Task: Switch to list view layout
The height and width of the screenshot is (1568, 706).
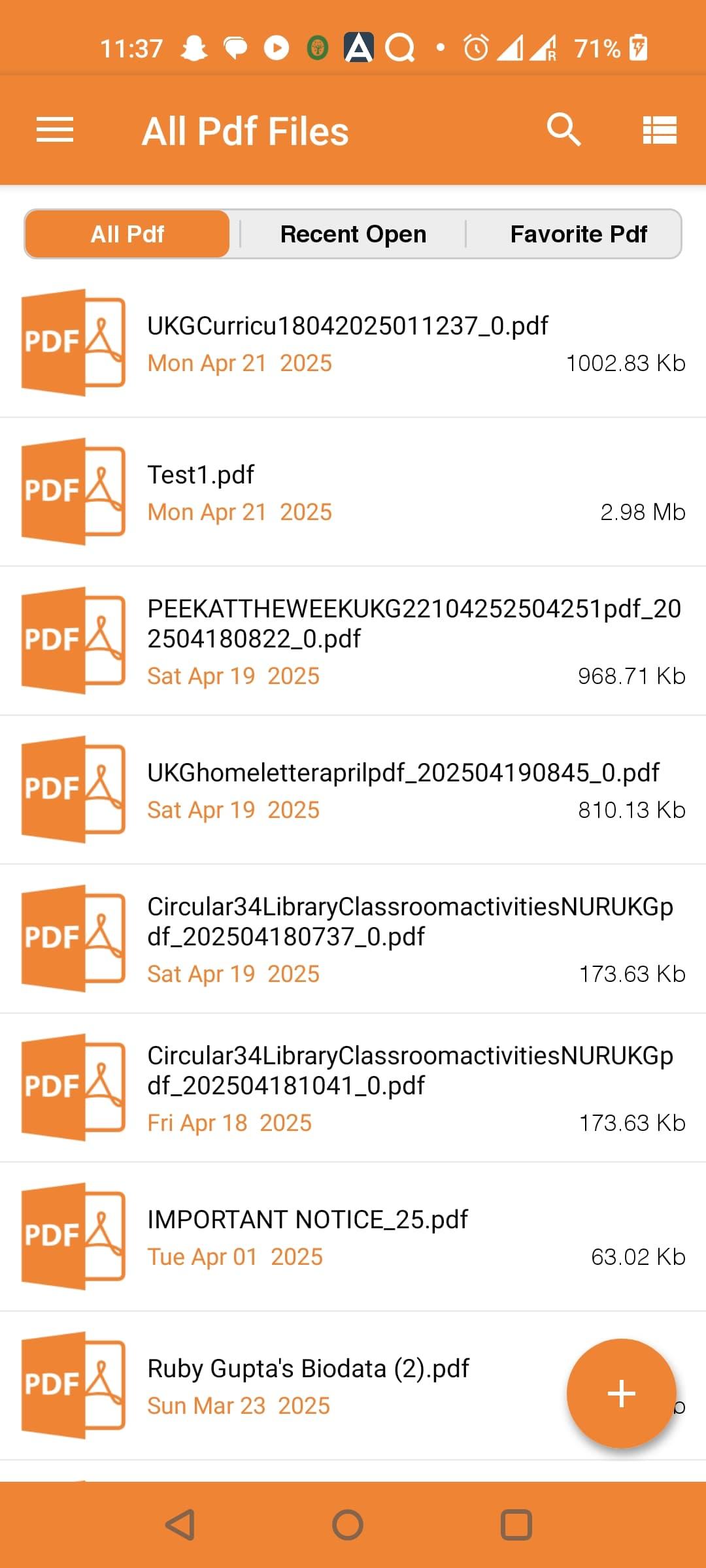Action: [659, 129]
